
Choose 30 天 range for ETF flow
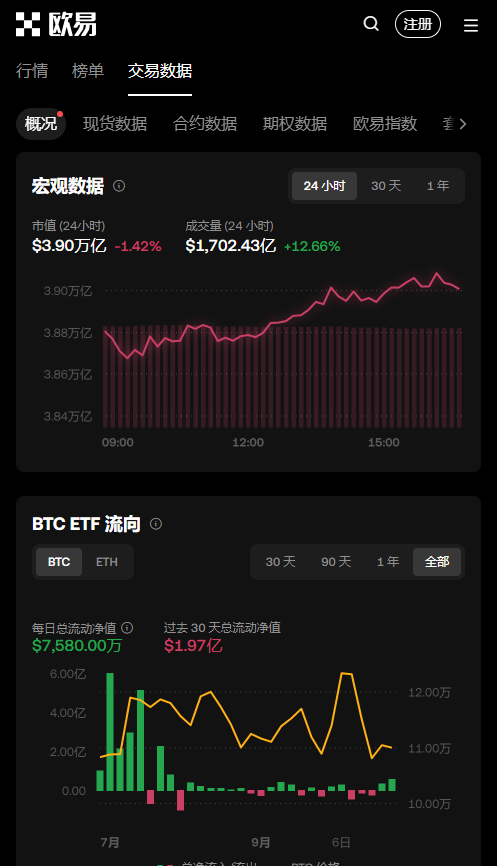tap(281, 562)
